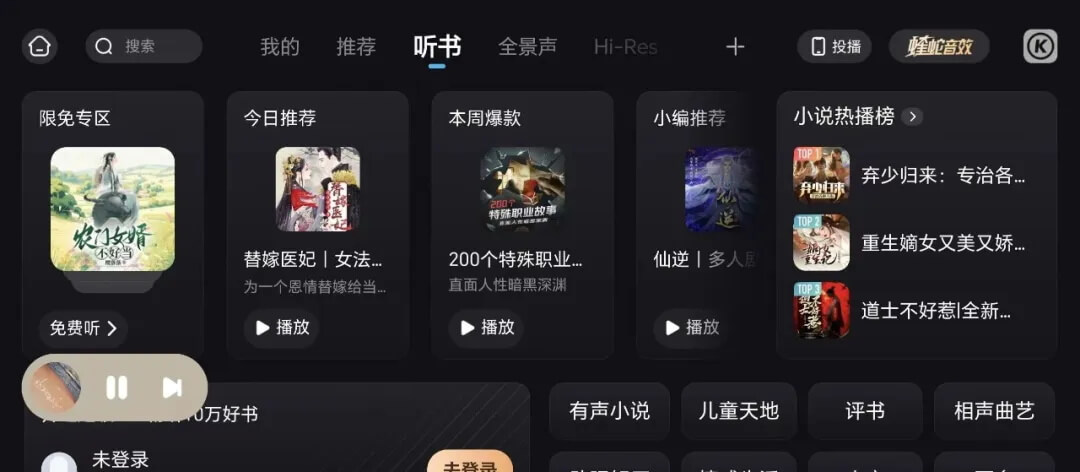Tap the 投播 cast button
This screenshot has width=1080, height=472.
[835, 46]
